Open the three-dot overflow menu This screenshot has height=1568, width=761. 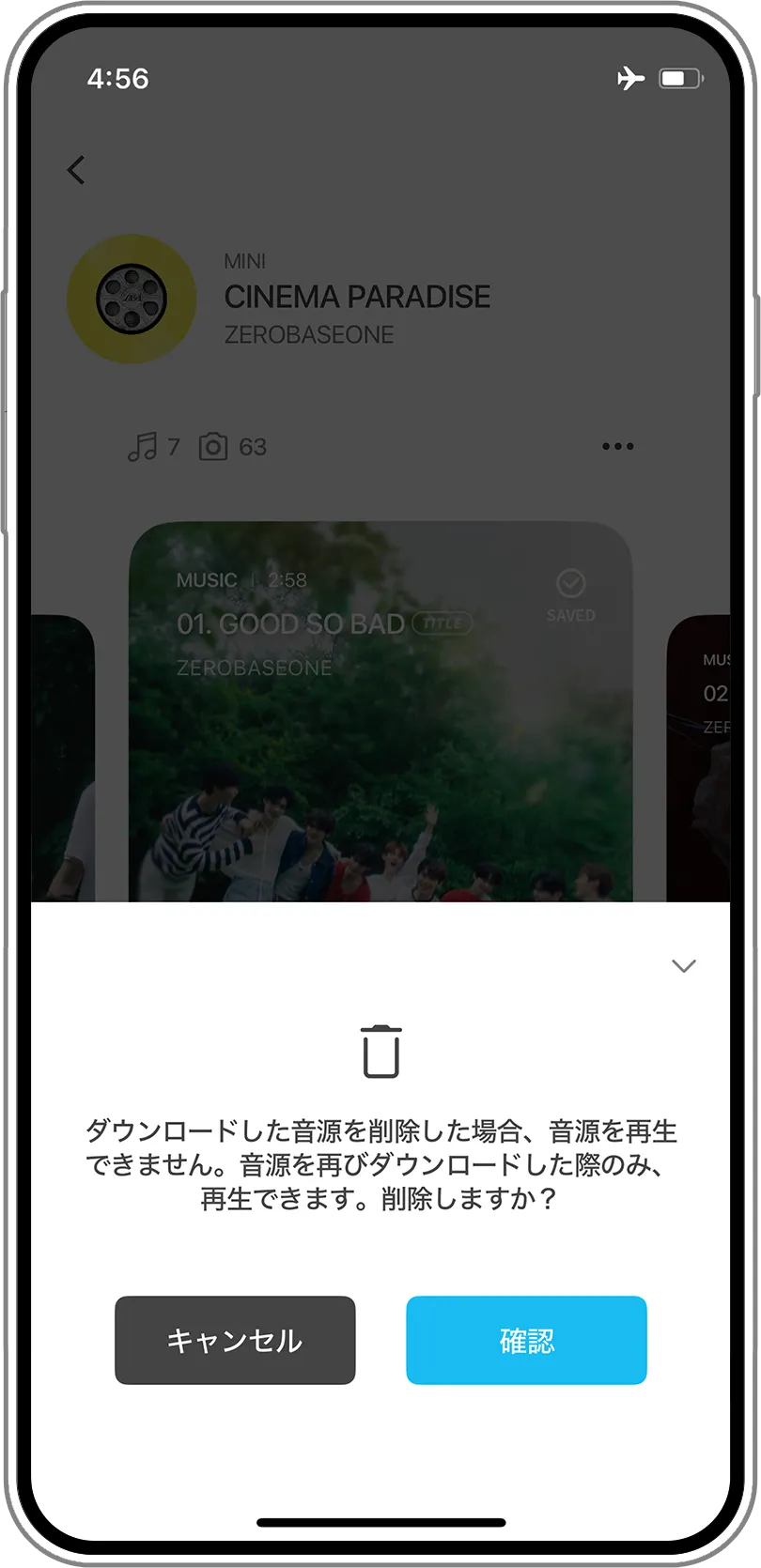[617, 446]
